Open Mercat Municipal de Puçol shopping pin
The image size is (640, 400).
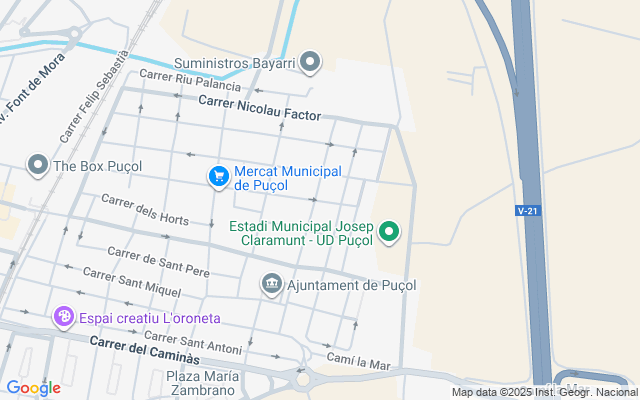click(x=219, y=178)
